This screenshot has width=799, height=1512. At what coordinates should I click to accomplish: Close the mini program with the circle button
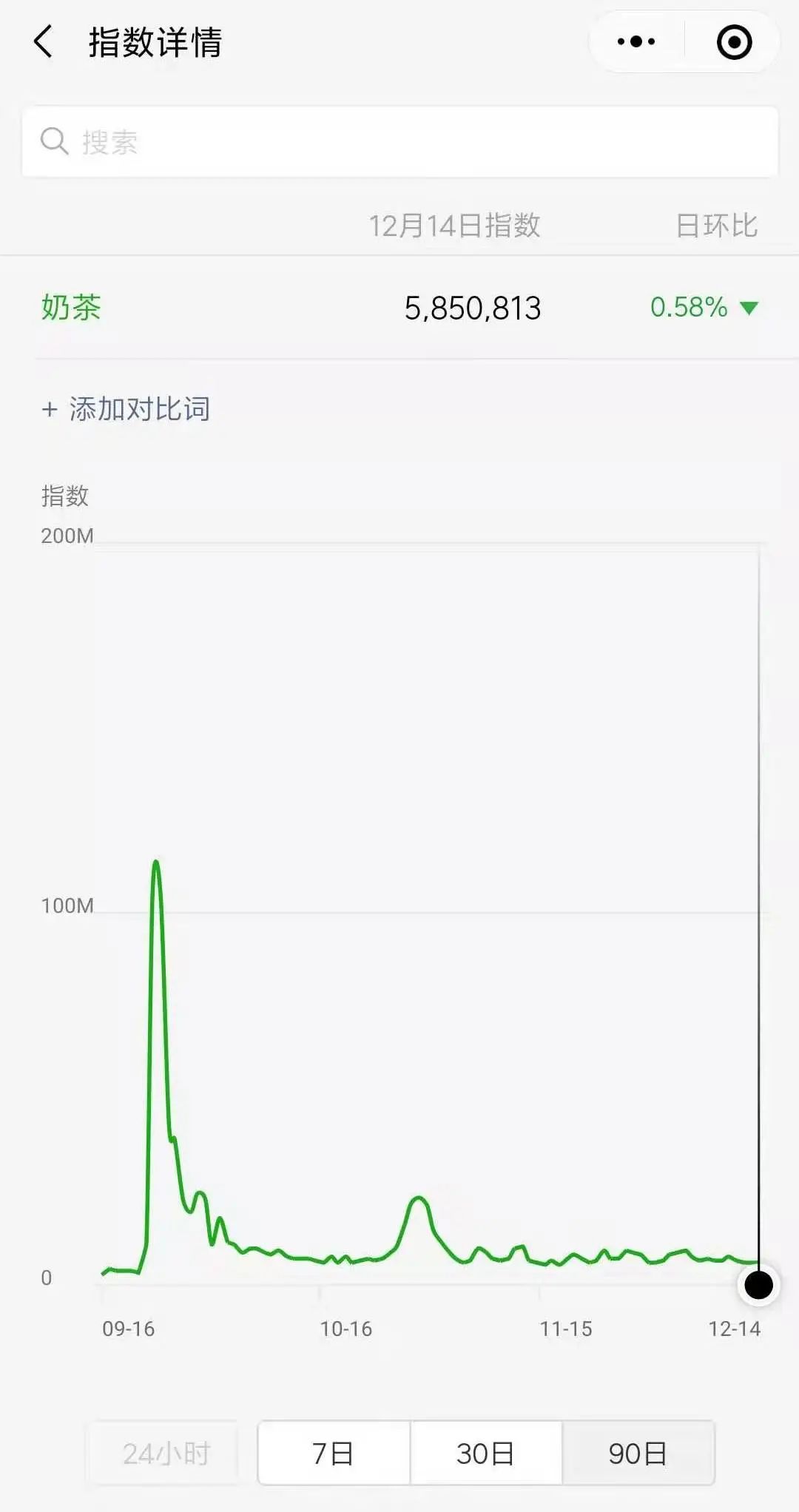tap(735, 41)
